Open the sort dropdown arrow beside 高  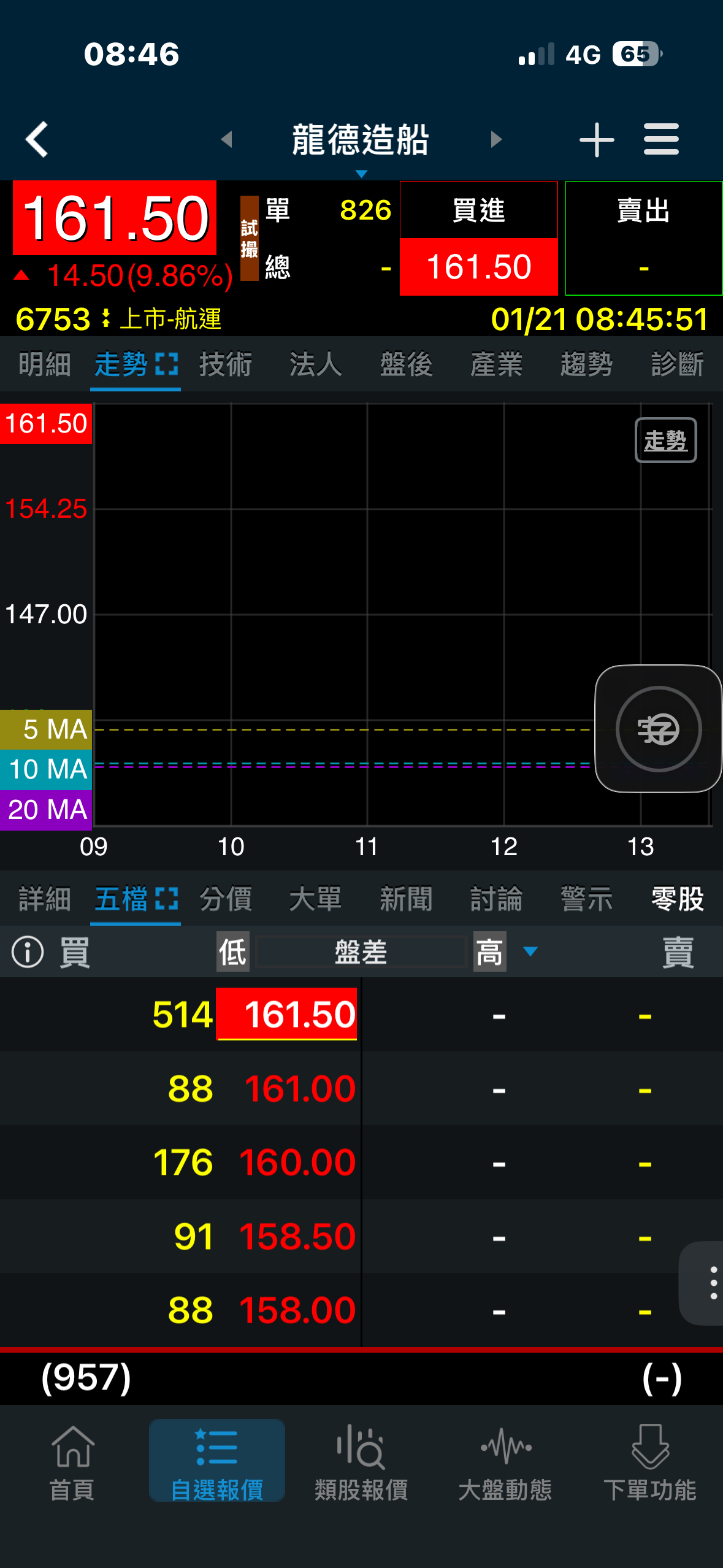pos(530,951)
